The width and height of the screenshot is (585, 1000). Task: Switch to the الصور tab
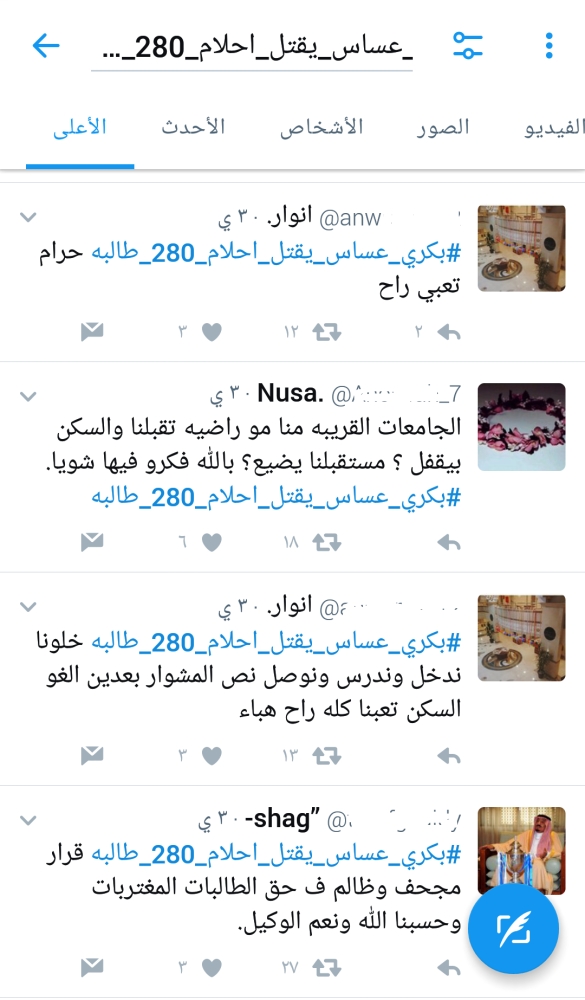[443, 127]
